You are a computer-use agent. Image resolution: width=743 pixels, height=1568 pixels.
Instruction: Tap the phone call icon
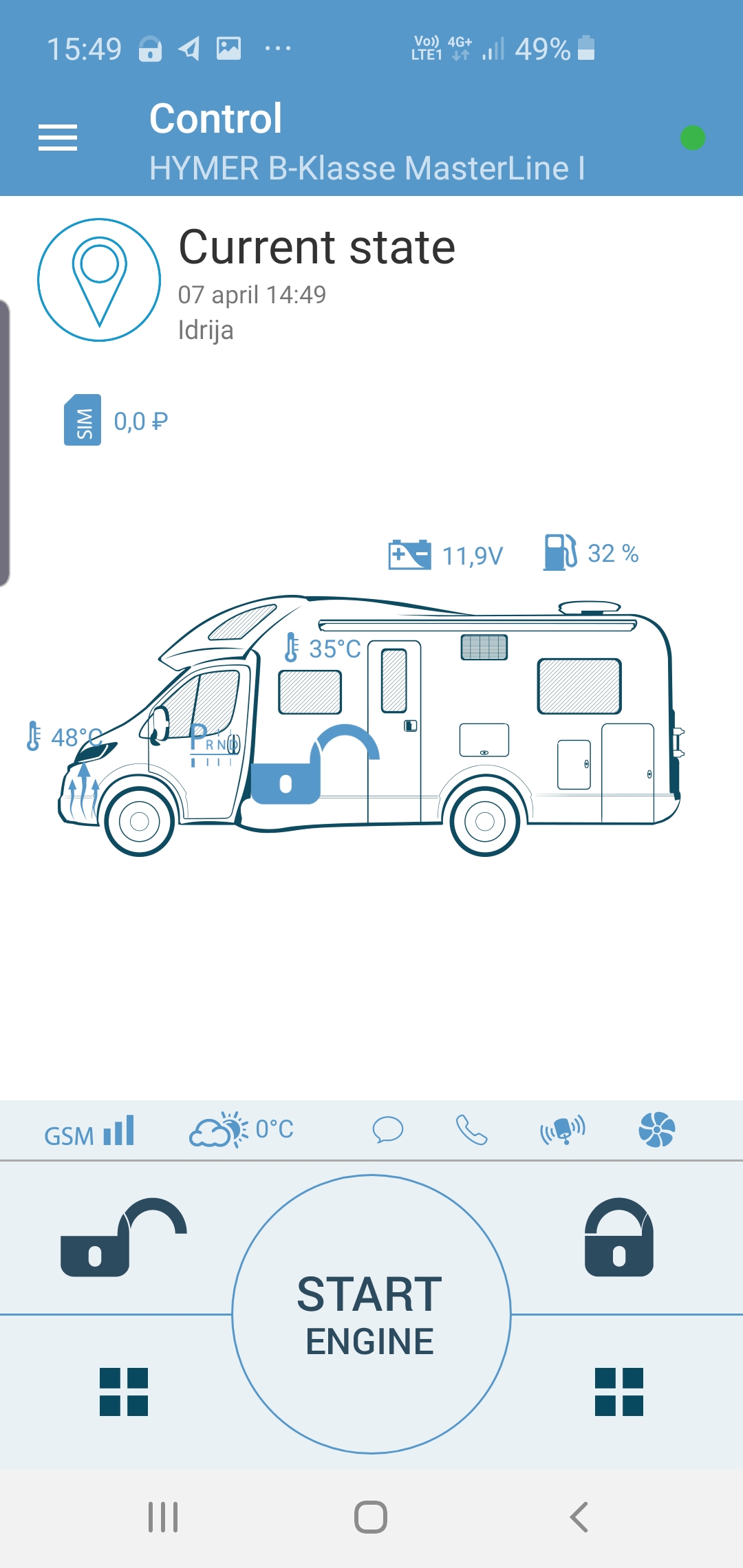[471, 1130]
